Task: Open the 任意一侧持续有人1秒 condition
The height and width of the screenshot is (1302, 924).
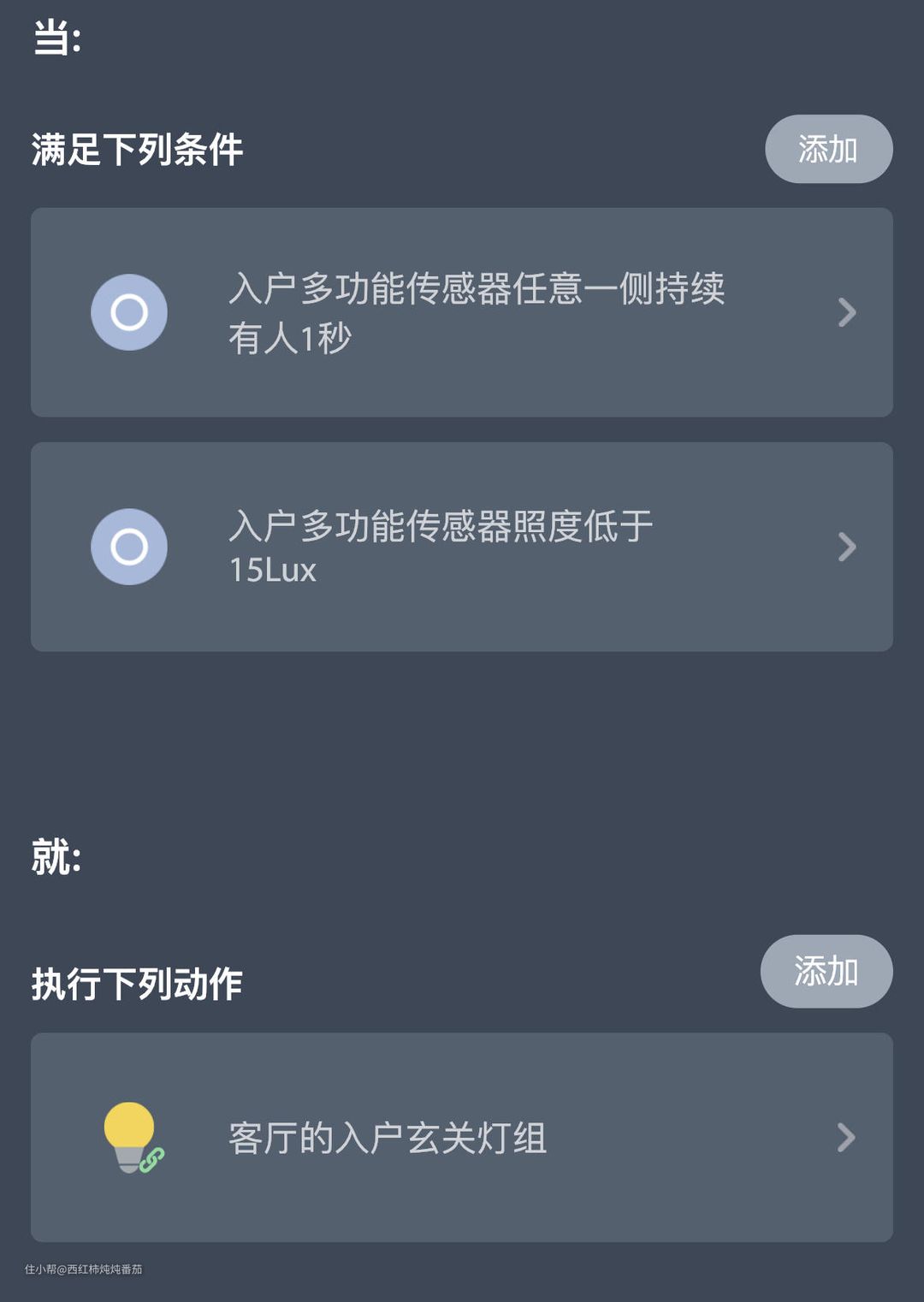Action: pyautogui.click(x=462, y=312)
